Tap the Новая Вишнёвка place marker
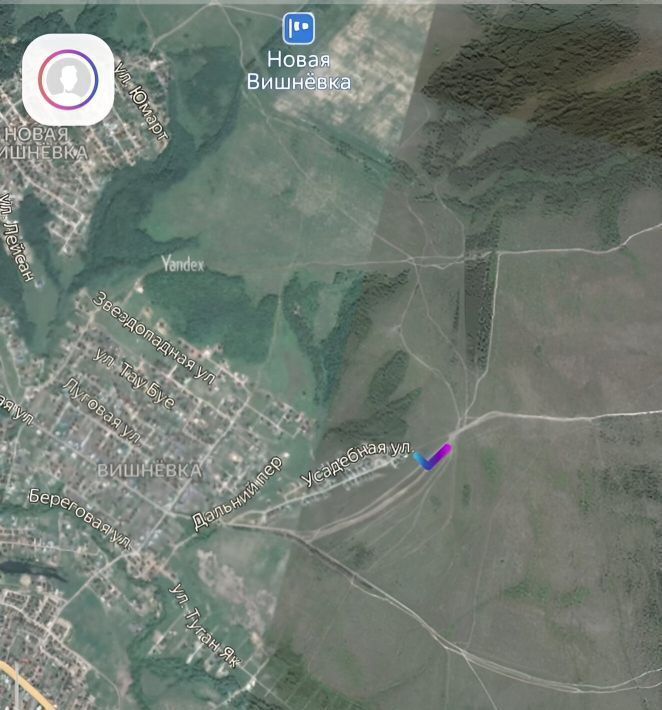662x710 pixels. pos(298,28)
